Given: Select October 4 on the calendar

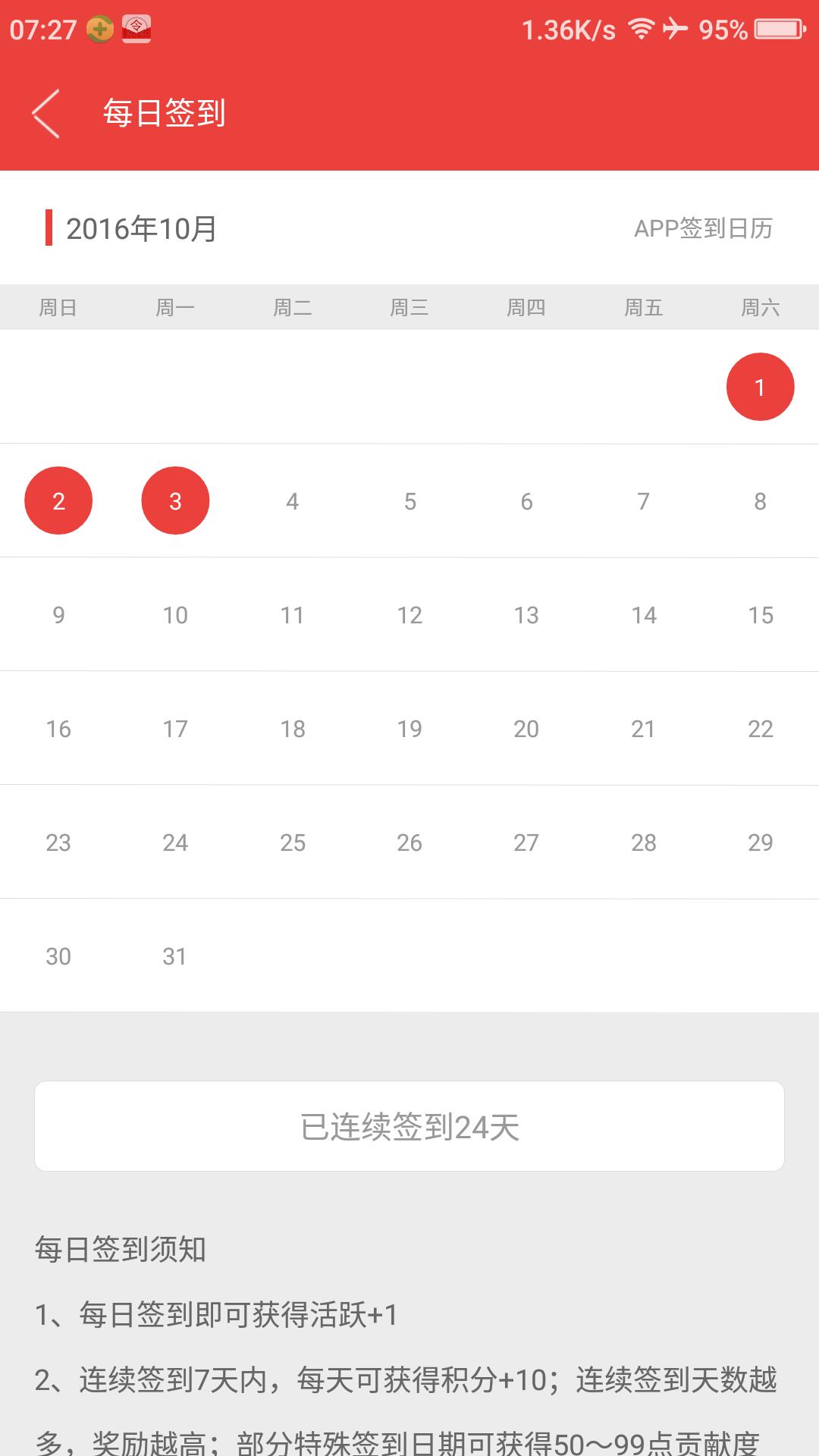Looking at the screenshot, I should [293, 501].
